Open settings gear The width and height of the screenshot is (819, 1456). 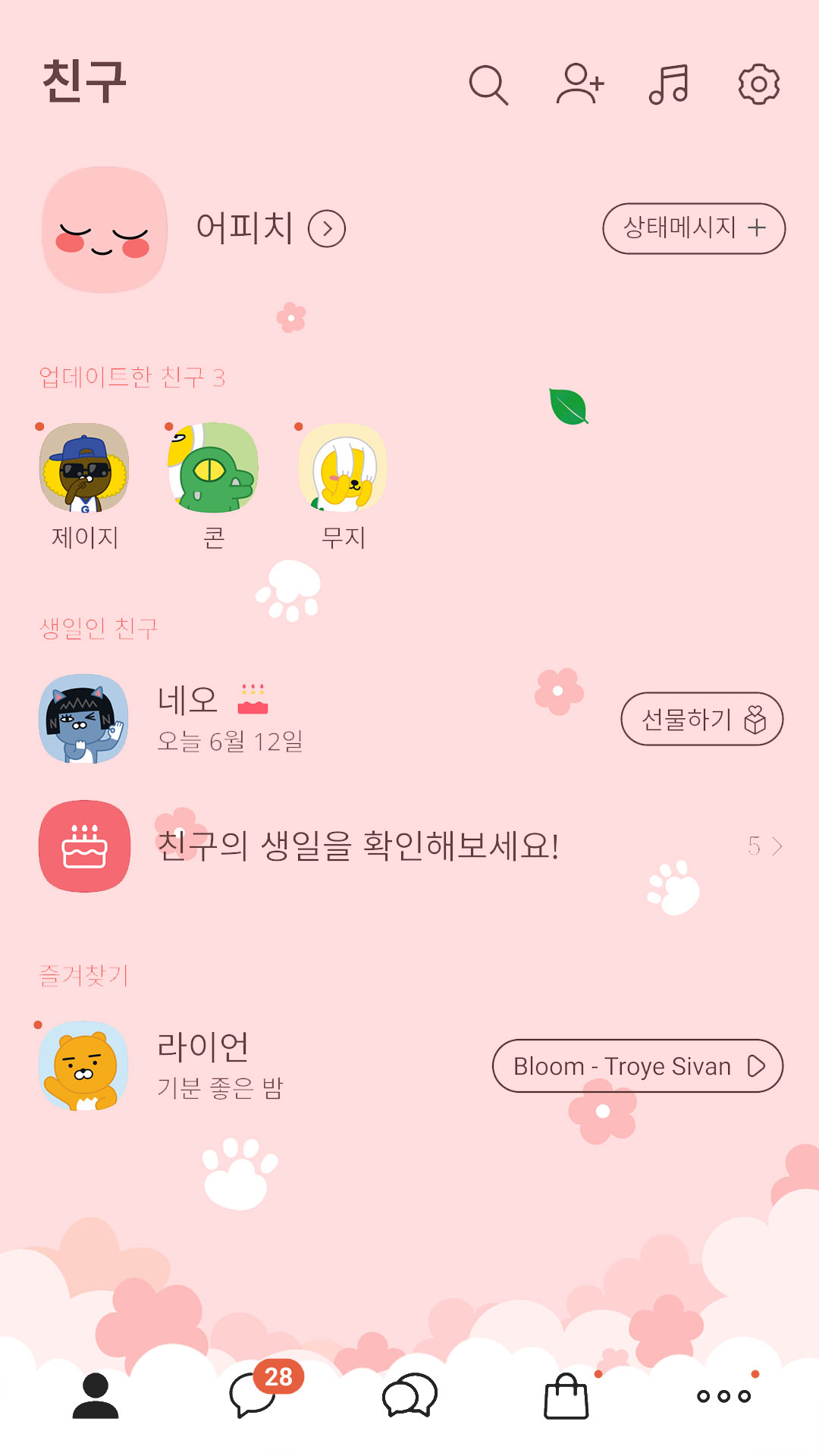pyautogui.click(x=759, y=83)
